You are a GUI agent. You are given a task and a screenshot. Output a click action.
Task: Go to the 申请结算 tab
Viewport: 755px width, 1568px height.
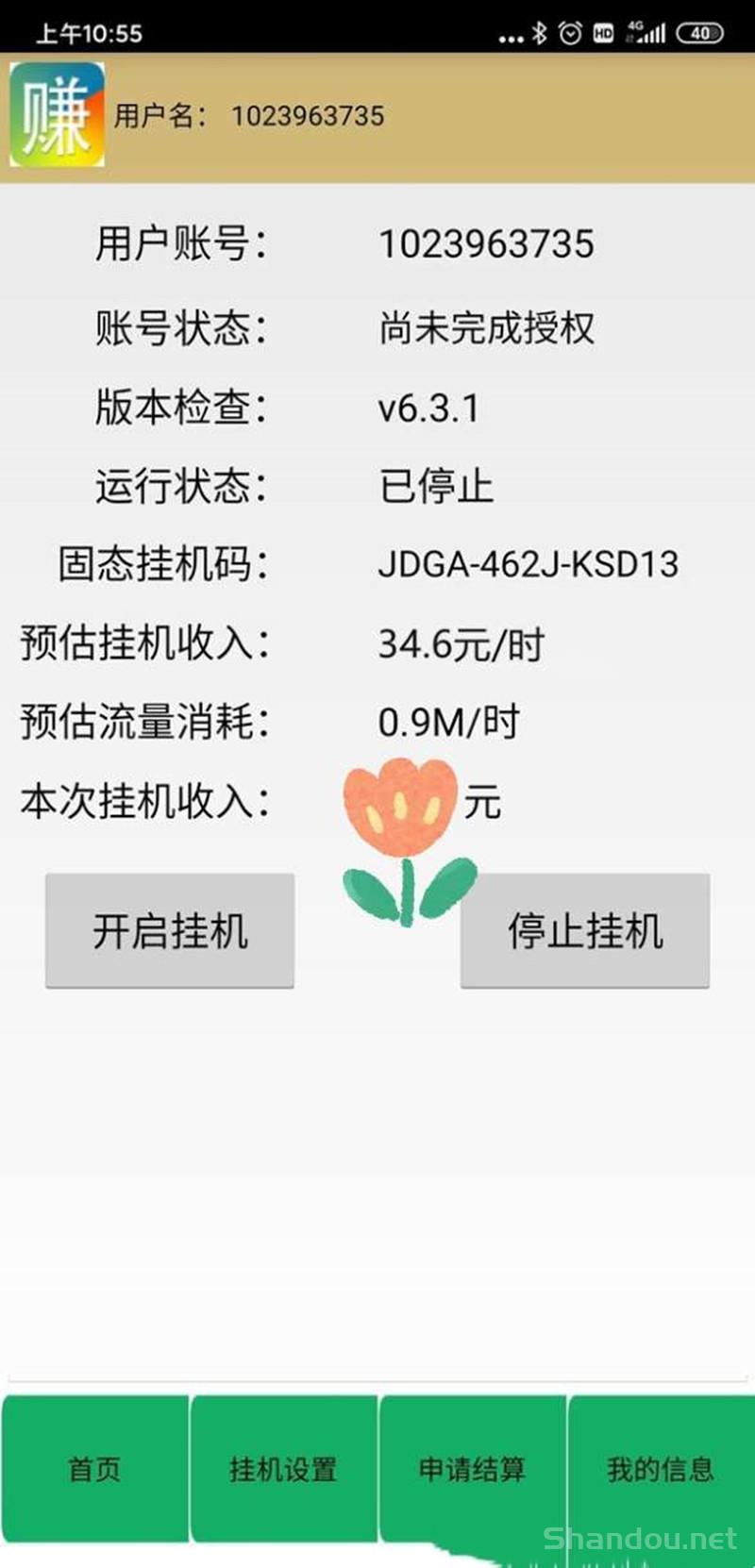click(472, 1468)
